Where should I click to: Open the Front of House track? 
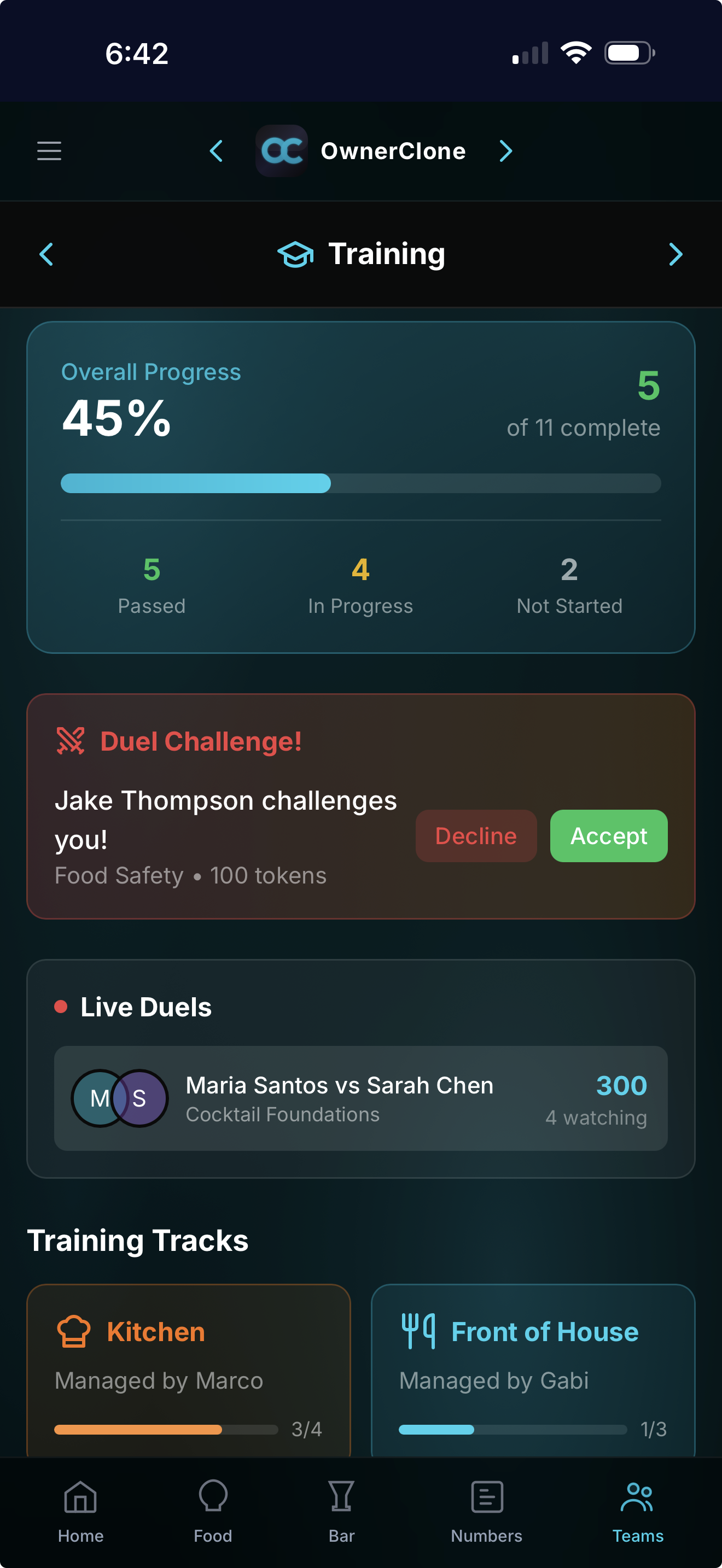point(533,1370)
